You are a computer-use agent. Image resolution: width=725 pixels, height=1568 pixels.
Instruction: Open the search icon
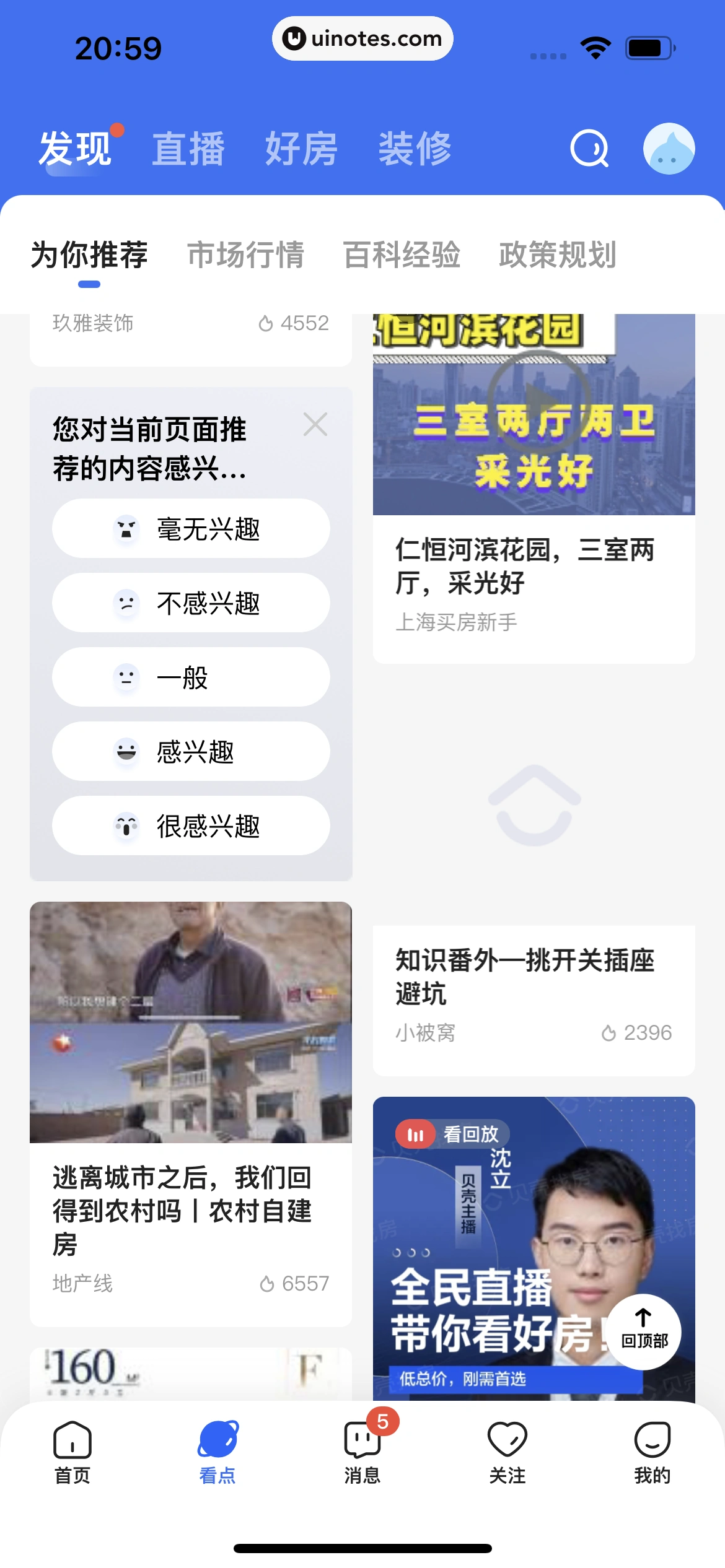coord(589,149)
